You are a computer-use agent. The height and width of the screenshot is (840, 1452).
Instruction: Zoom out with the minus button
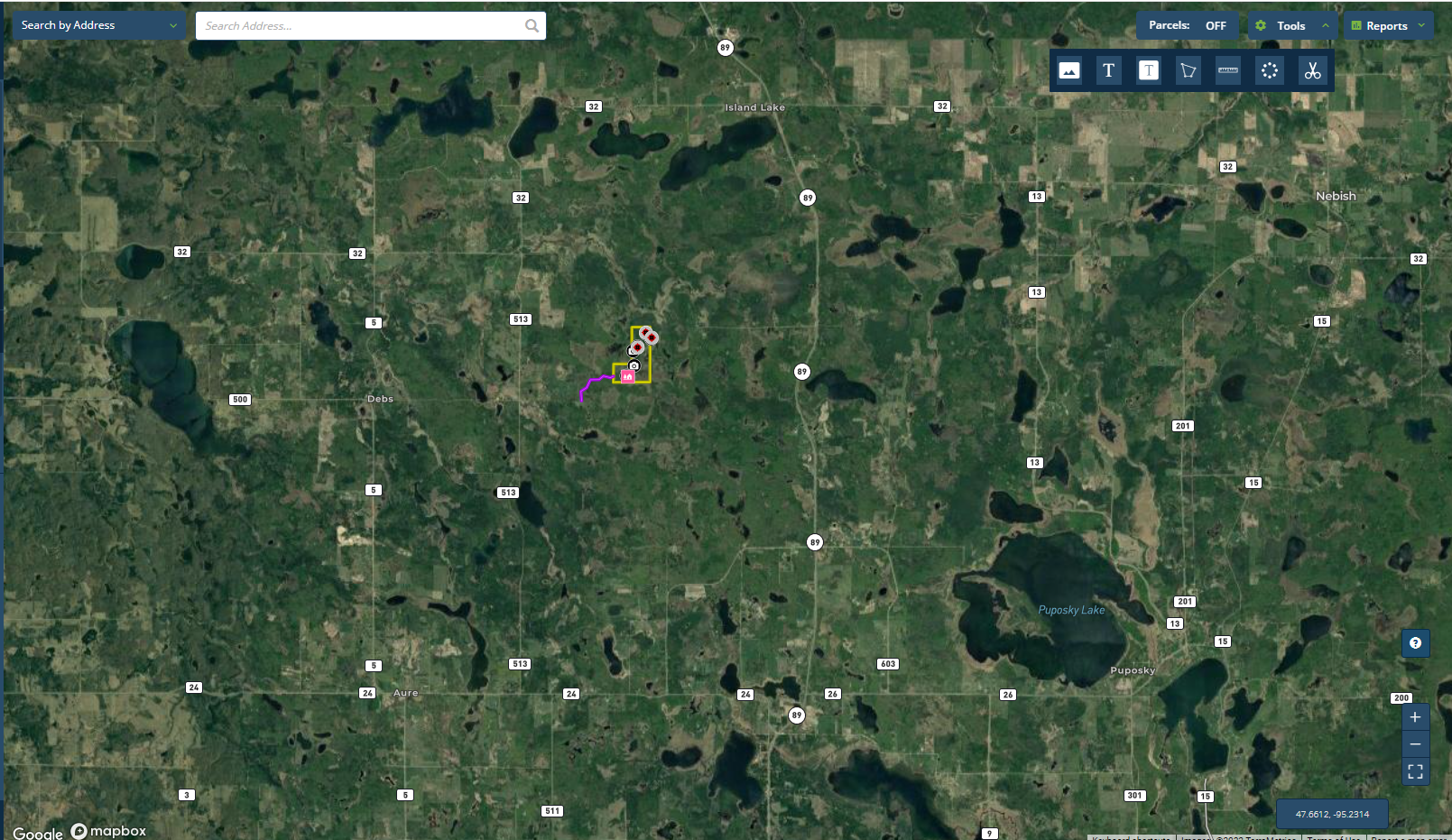point(1415,744)
